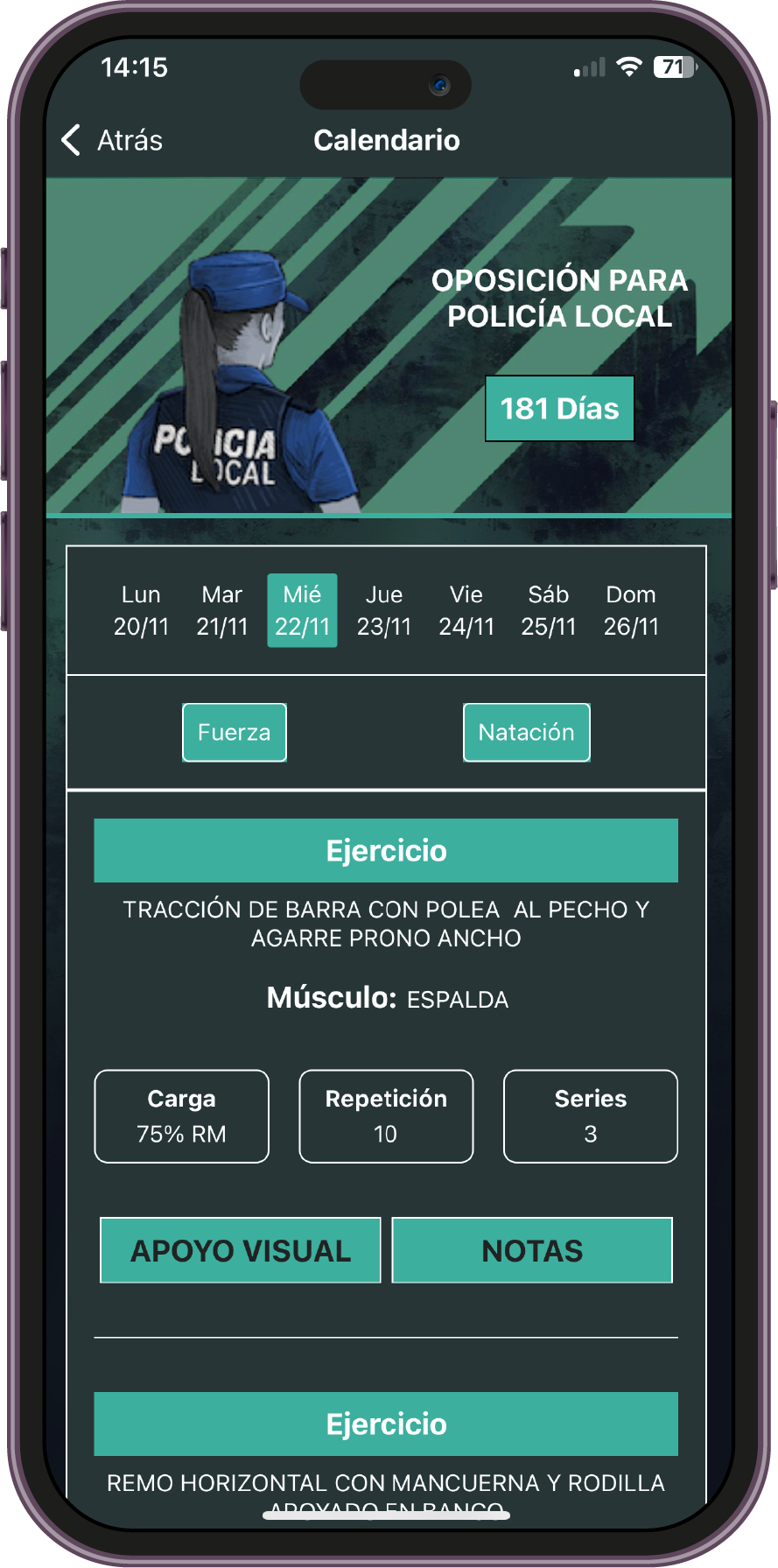Show the Natación workout
Image resolution: width=778 pixels, height=1568 pixels.
click(526, 733)
